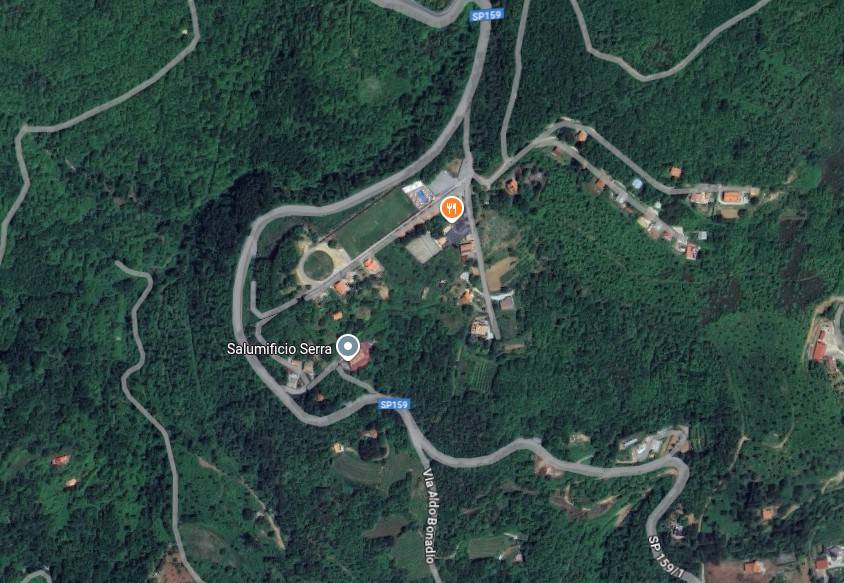Tap the orange restaurant marker
The image size is (844, 583).
(452, 208)
